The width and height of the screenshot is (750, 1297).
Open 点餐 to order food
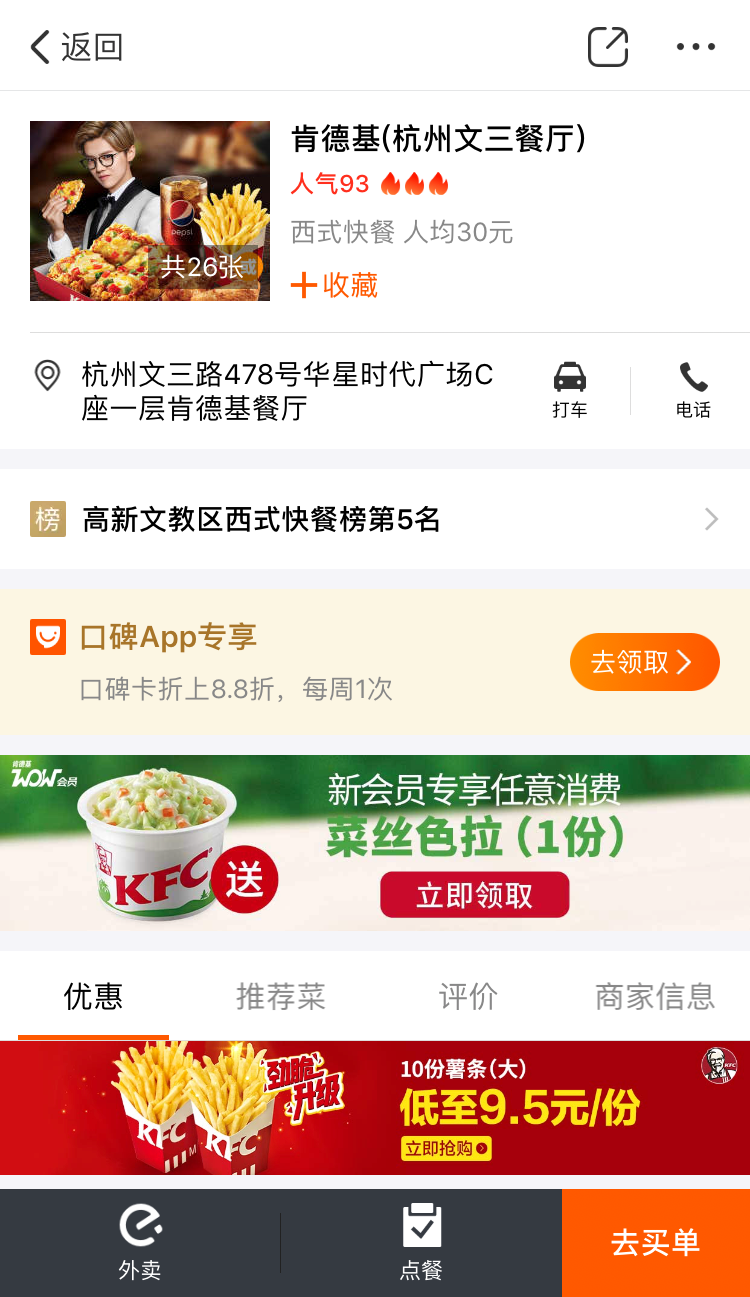[x=421, y=1243]
